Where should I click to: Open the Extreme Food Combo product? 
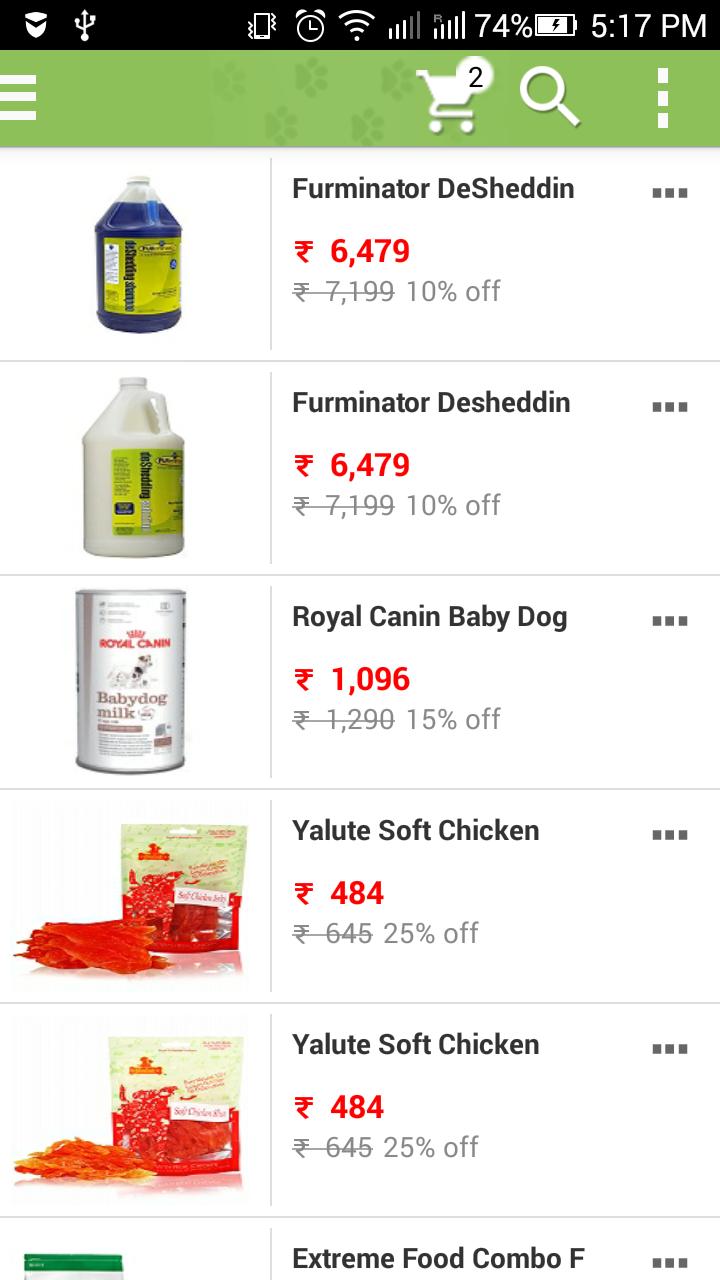point(438,1258)
